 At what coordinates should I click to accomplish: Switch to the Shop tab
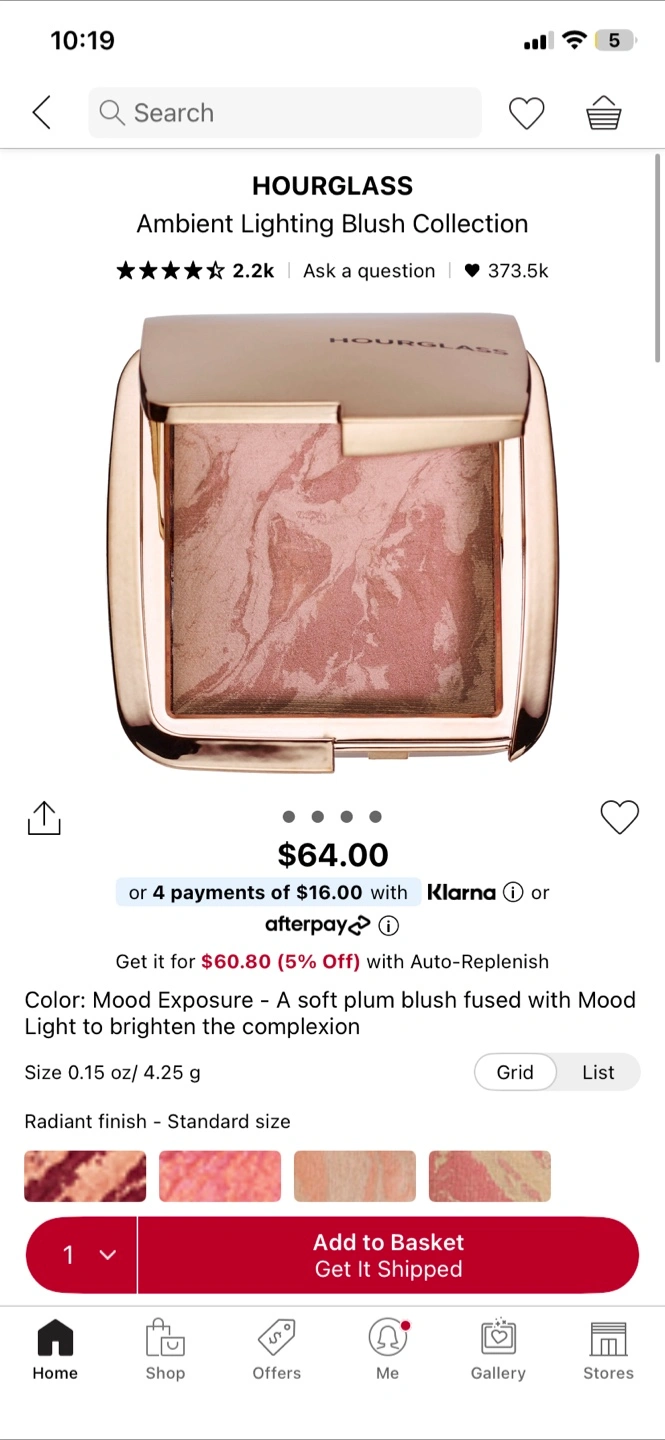165,1350
